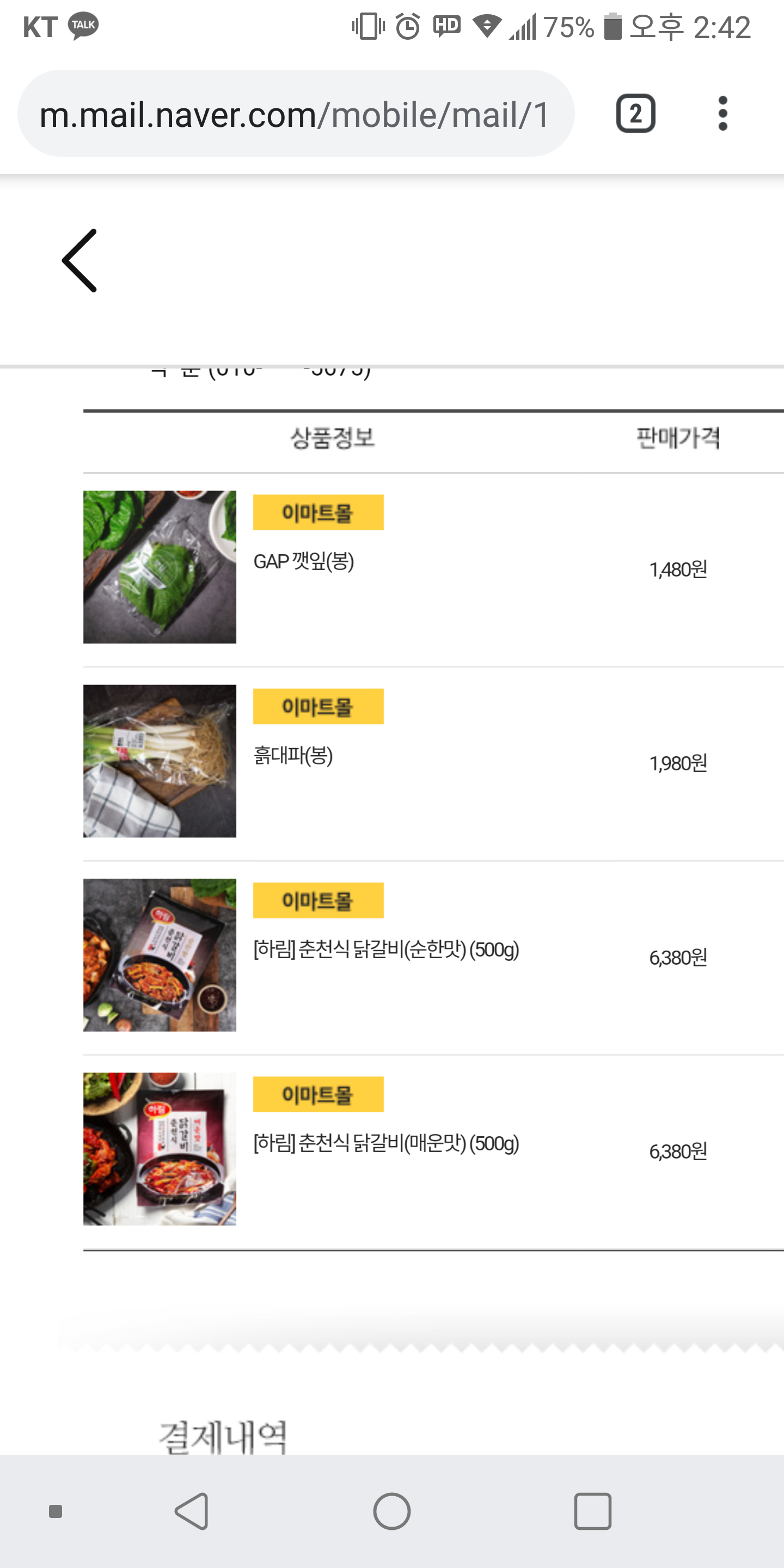The width and height of the screenshot is (784, 1568).
Task: Open the 흙대파(봉) product image
Action: [x=160, y=761]
